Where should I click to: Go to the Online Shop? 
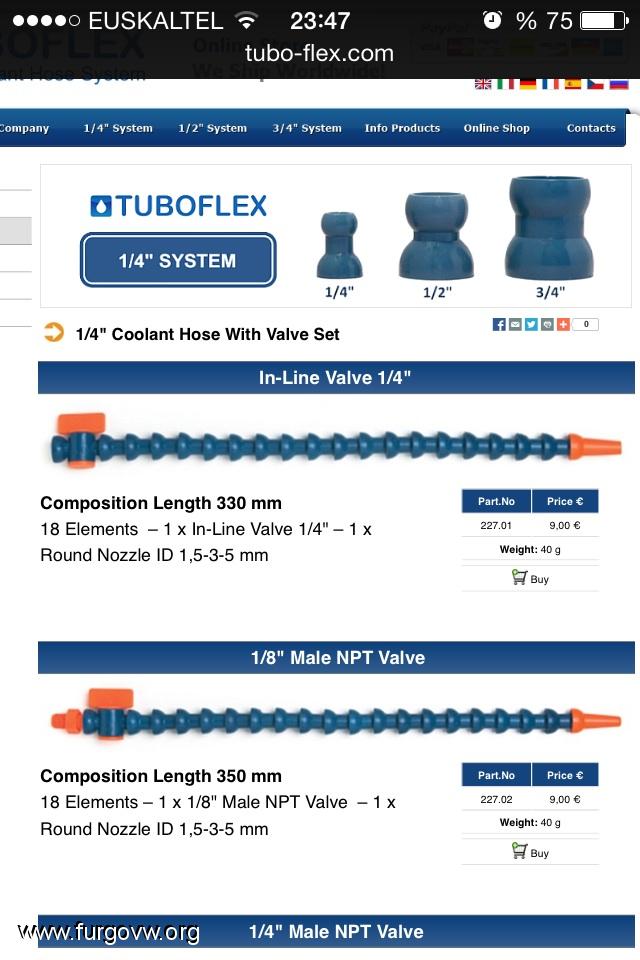click(x=496, y=128)
